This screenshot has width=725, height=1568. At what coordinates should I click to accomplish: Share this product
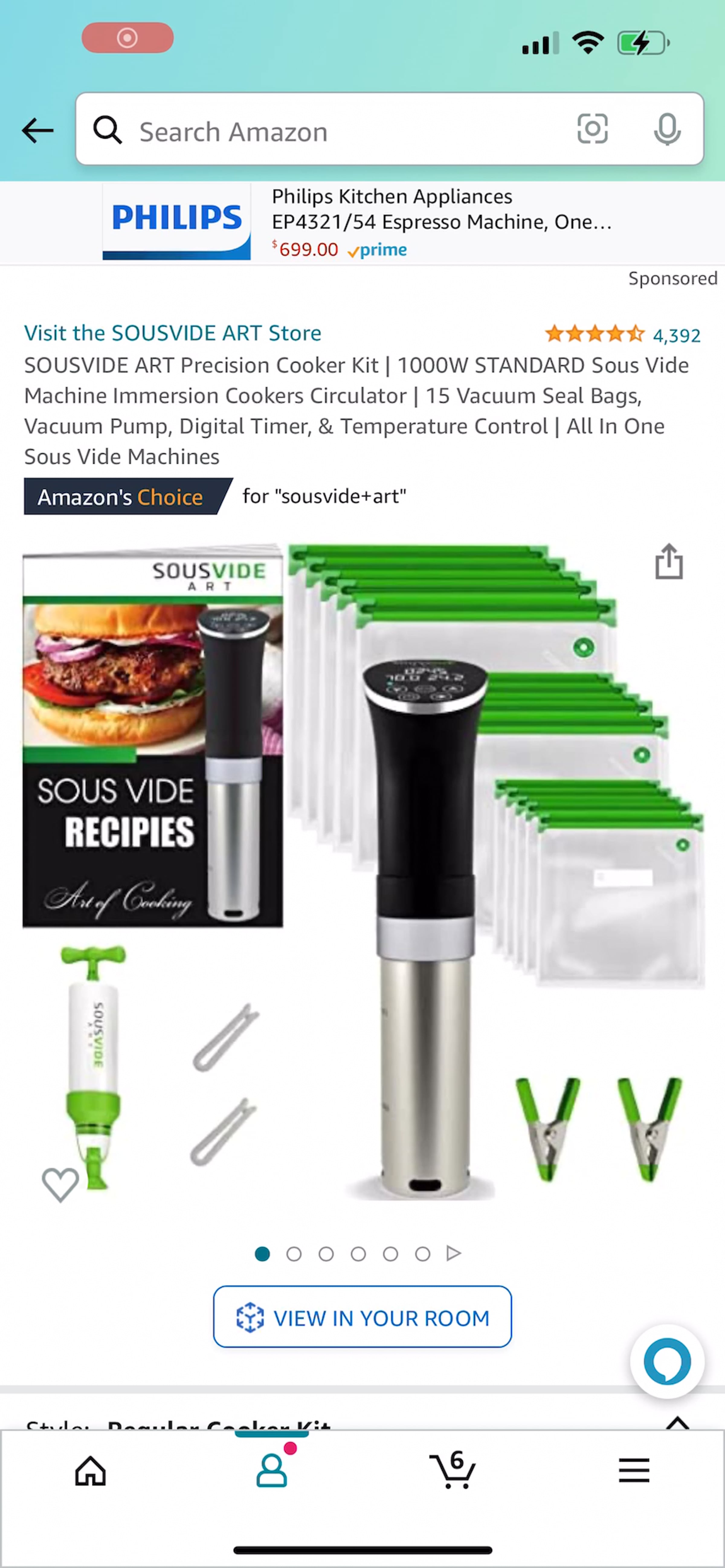point(669,561)
